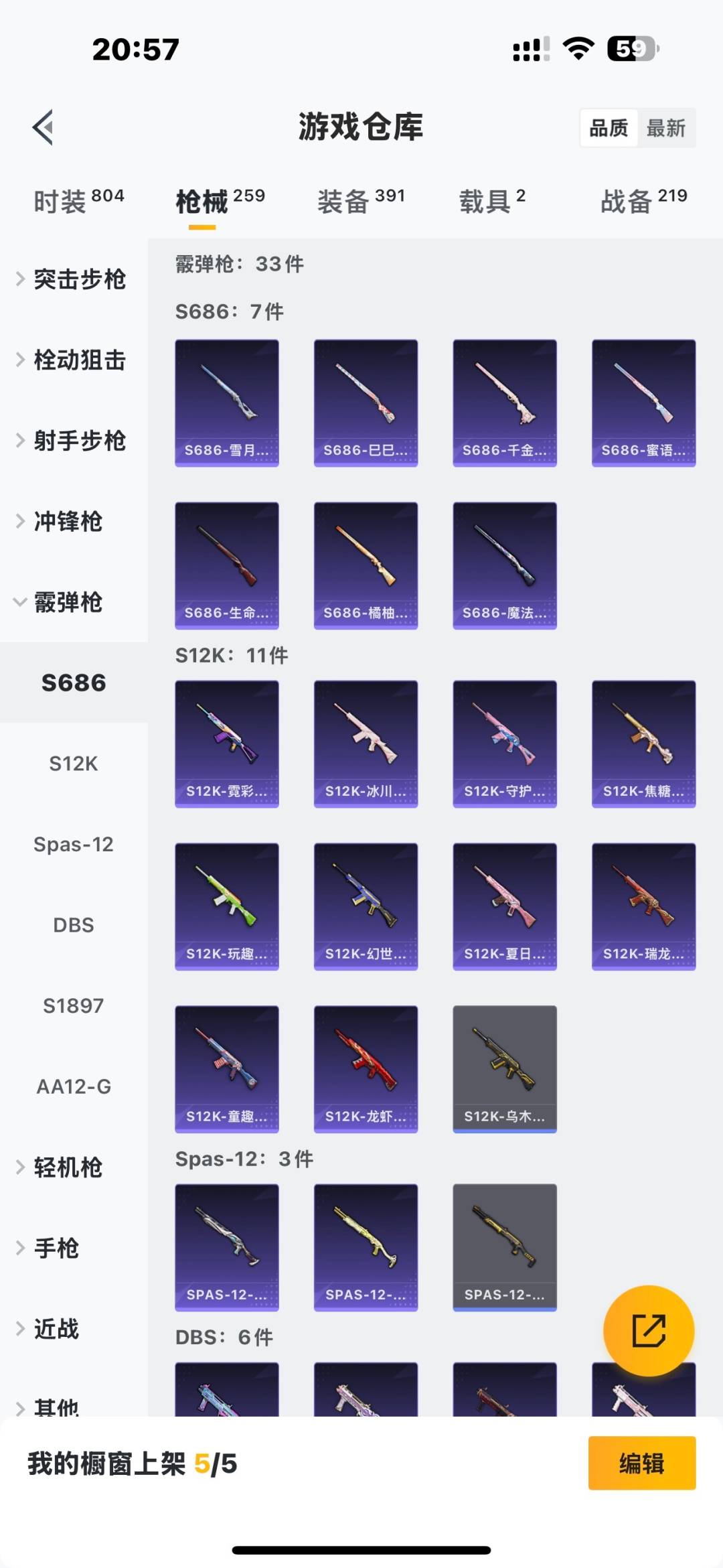
Task: Open the S12K-龙虾 skin tile
Action: tap(366, 1069)
